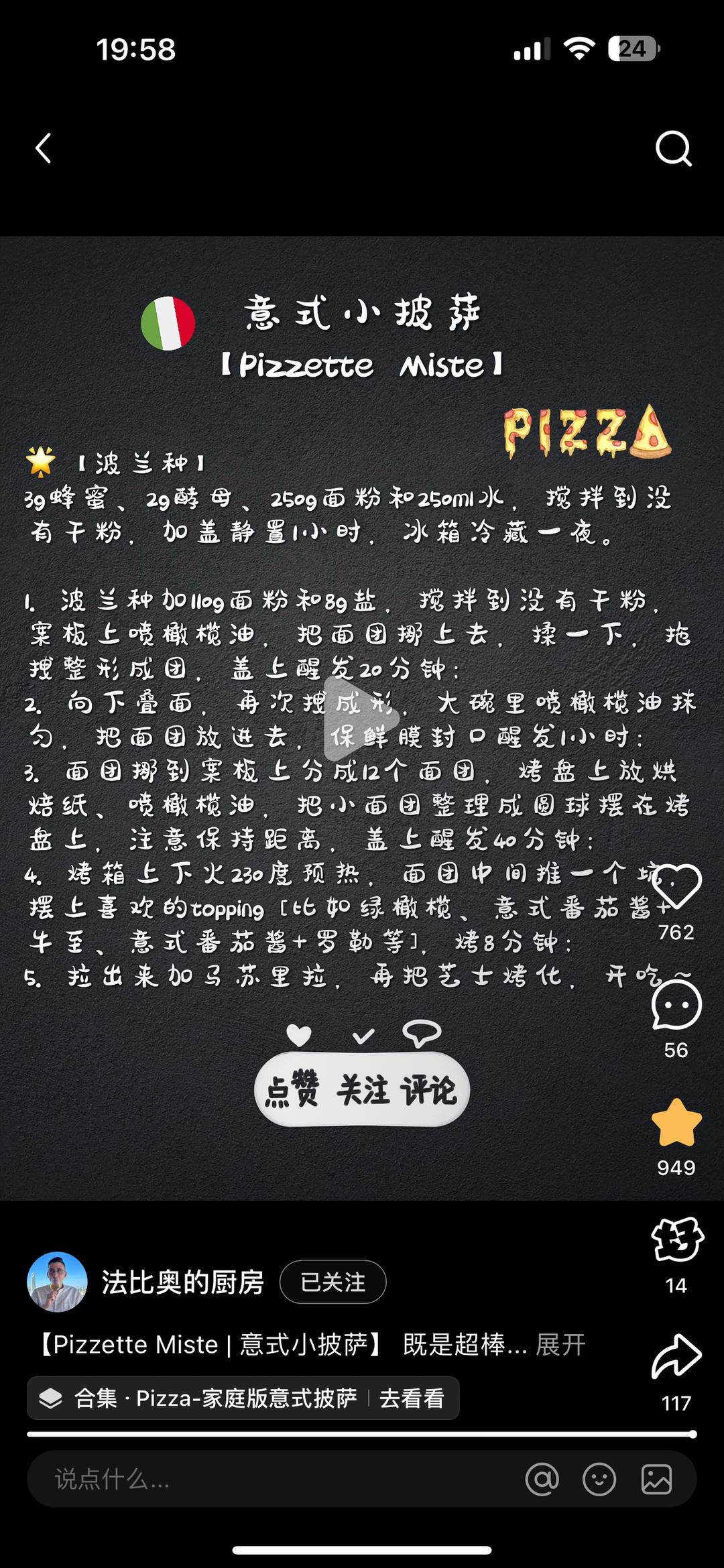Image resolution: width=724 pixels, height=1568 pixels.
Task: Go back using the top-left arrow
Action: point(44,148)
